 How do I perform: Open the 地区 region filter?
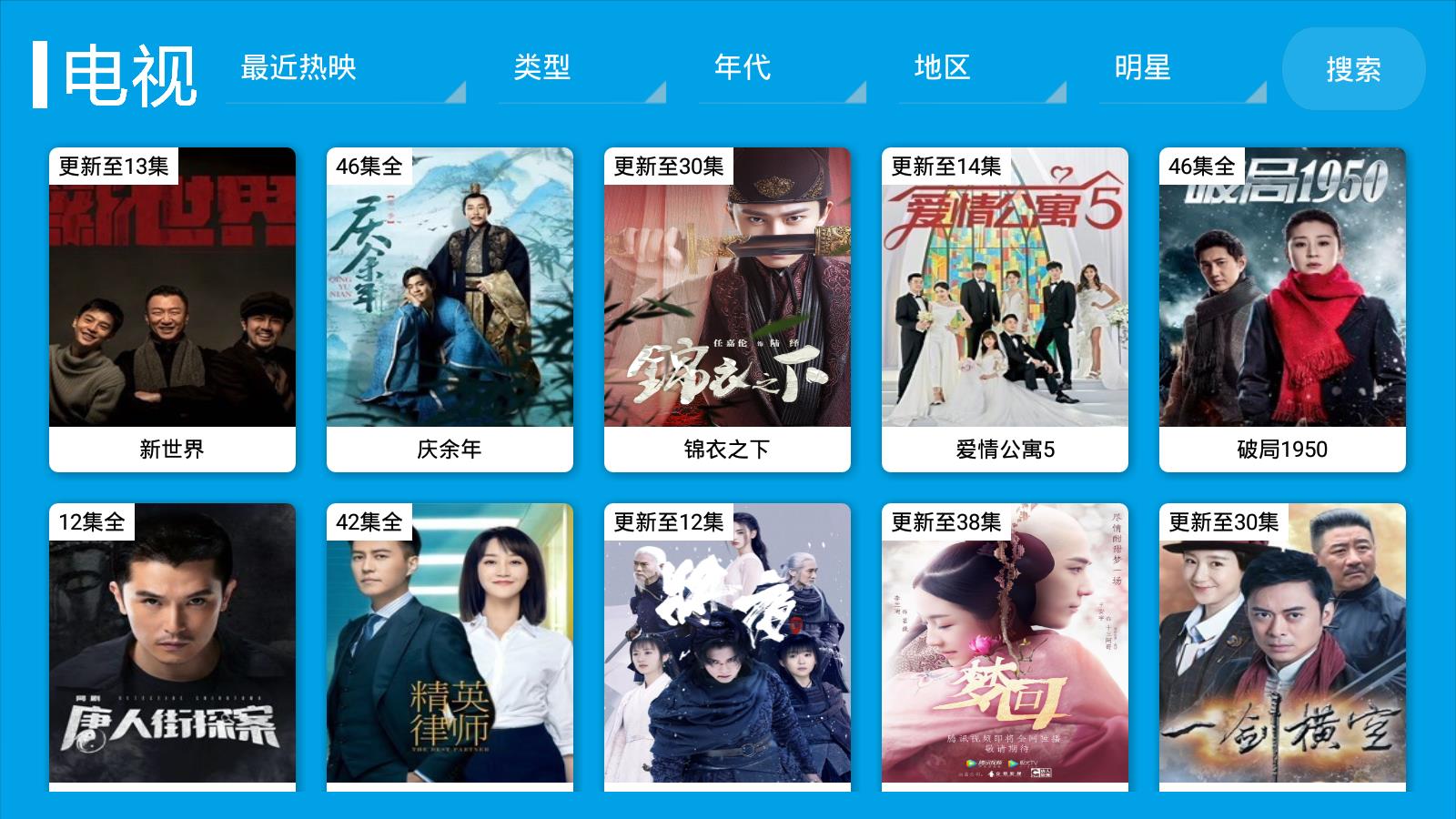[983, 68]
